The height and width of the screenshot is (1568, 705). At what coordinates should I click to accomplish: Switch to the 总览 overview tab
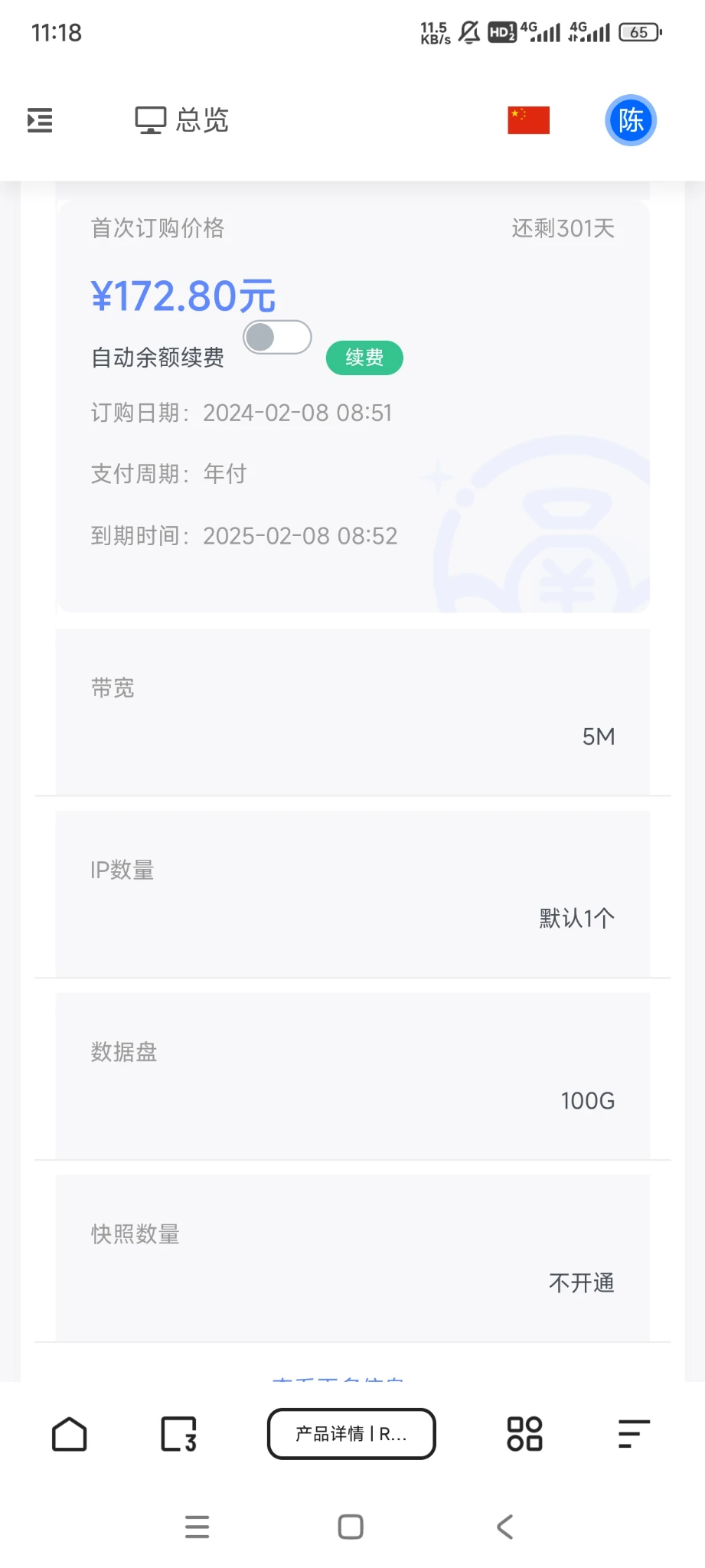point(203,120)
